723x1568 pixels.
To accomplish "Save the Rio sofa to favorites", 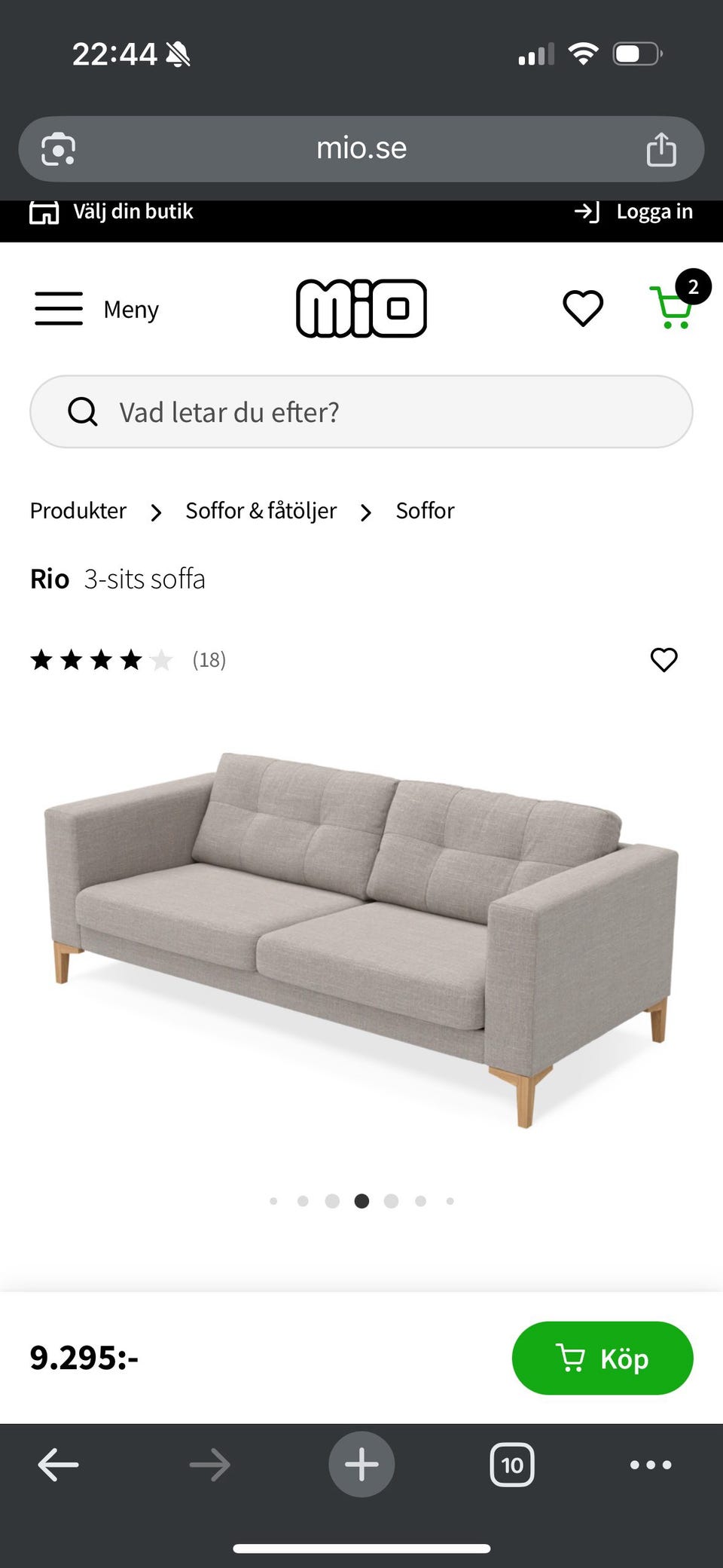I will pyautogui.click(x=664, y=659).
